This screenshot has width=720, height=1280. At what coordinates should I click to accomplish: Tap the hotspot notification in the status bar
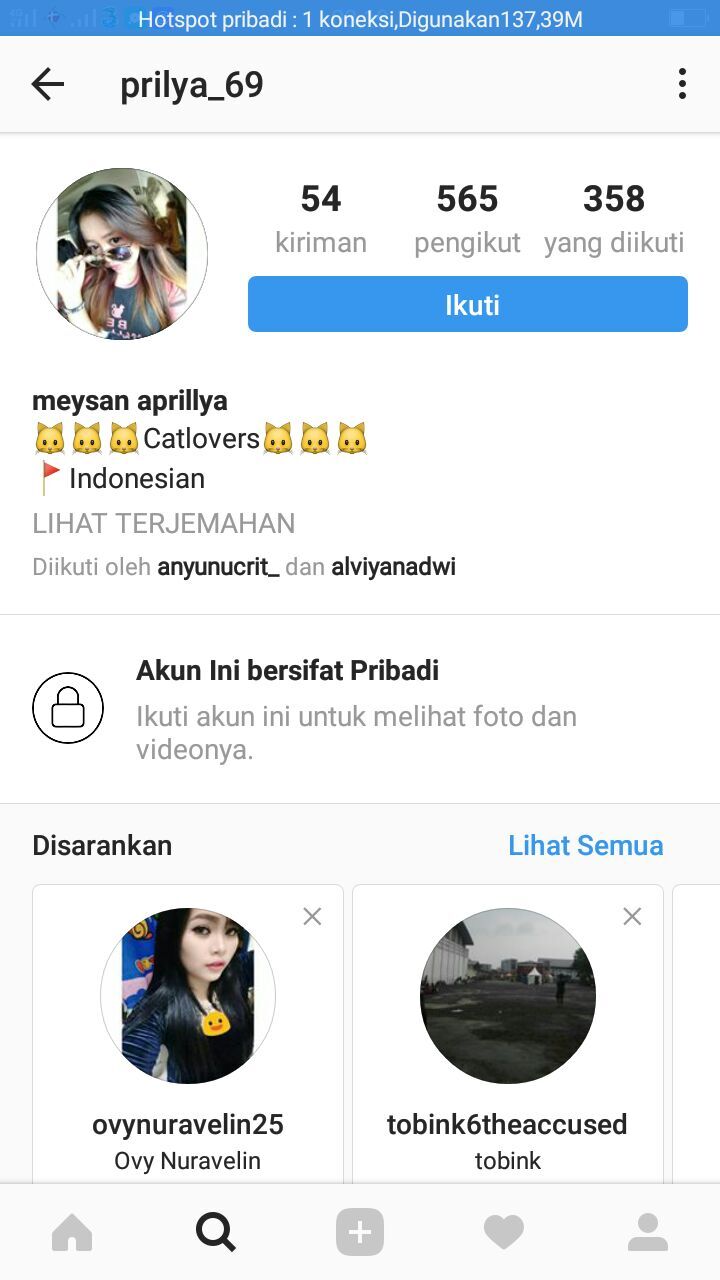point(360,18)
